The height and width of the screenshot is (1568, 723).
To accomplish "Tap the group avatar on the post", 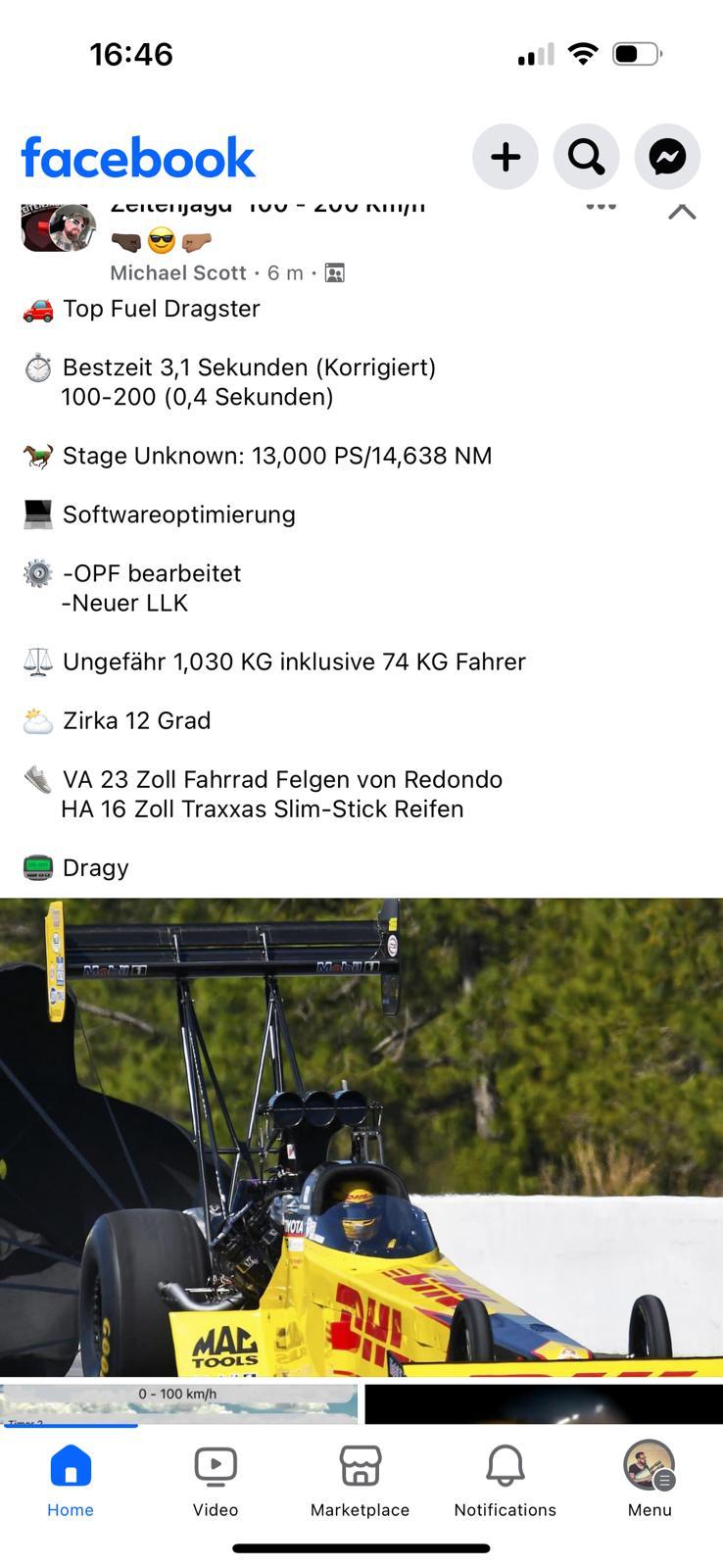I will tap(47, 227).
